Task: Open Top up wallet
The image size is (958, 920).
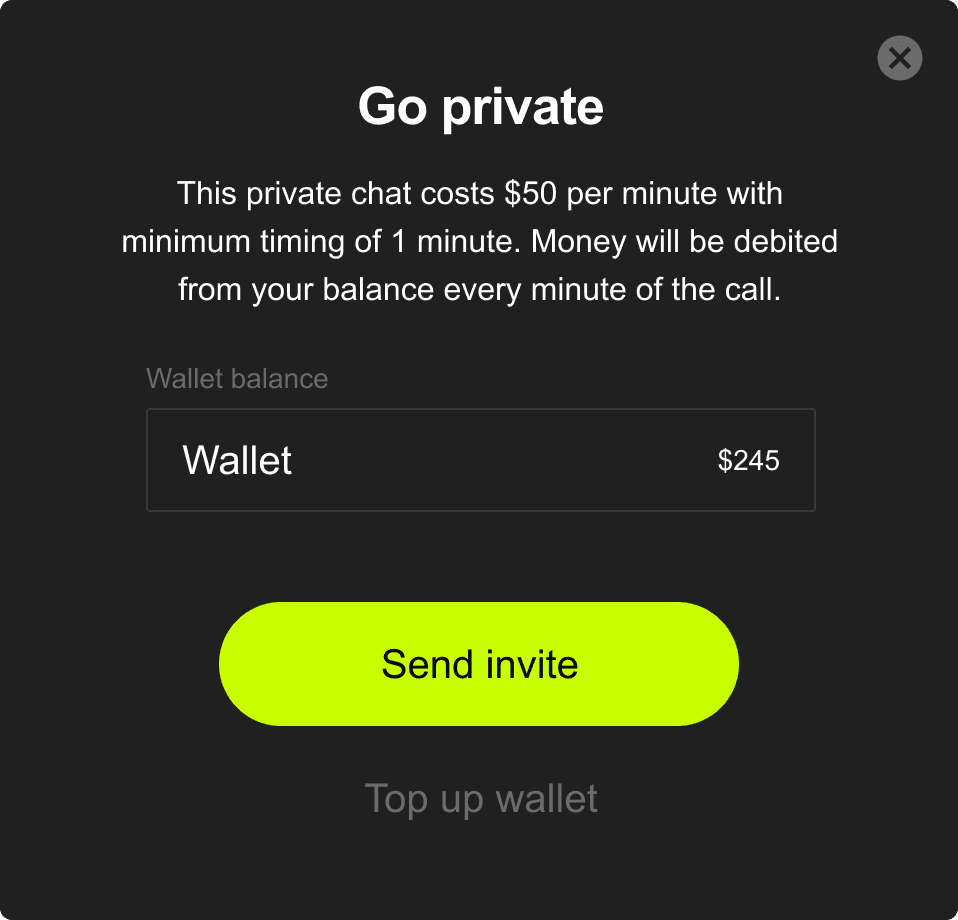Action: point(481,799)
